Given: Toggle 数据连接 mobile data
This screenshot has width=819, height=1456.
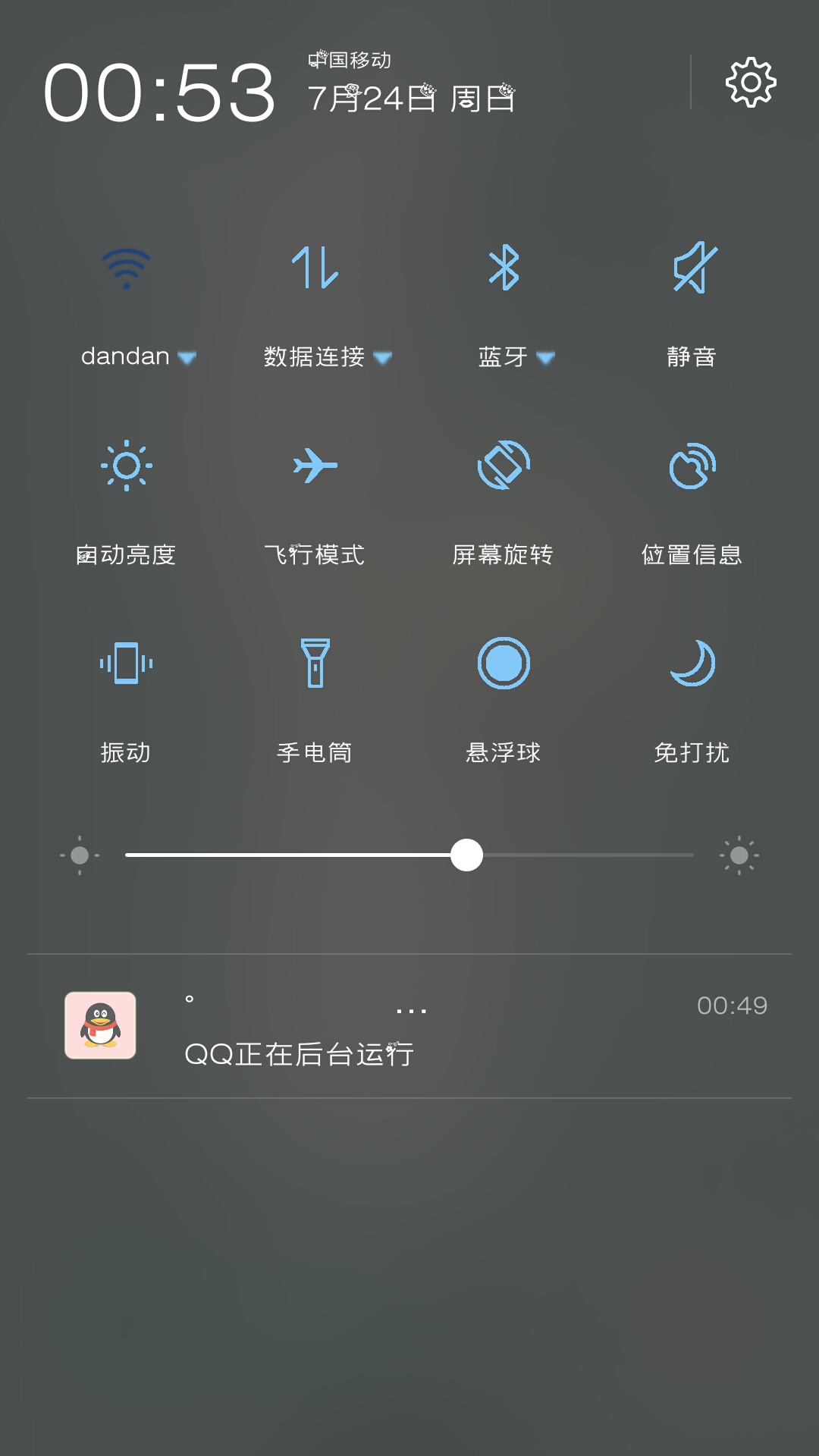Looking at the screenshot, I should click(x=315, y=268).
